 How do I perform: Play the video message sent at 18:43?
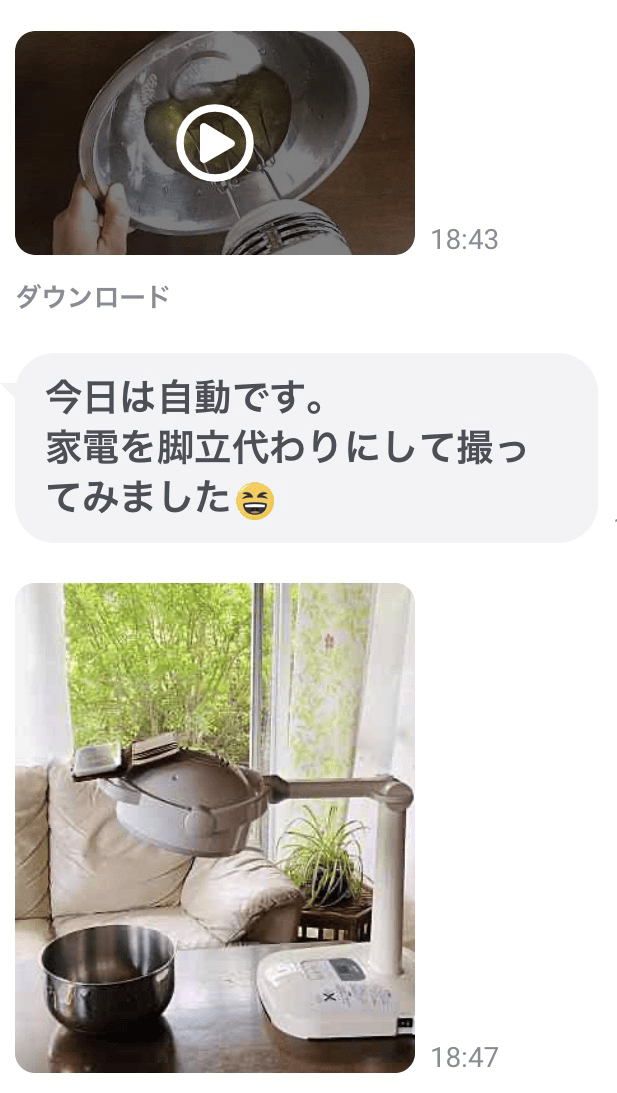tap(214, 143)
